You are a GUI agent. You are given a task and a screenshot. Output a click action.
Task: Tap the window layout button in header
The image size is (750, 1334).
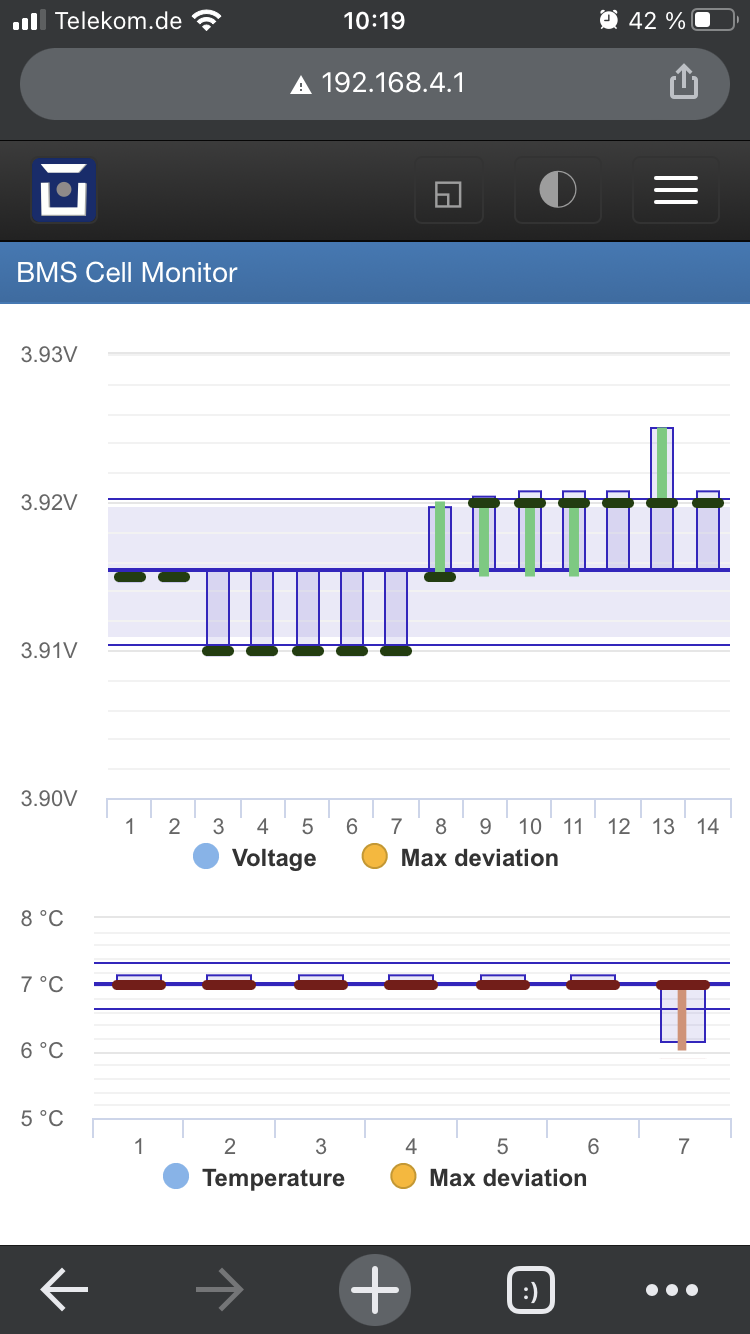tap(448, 192)
